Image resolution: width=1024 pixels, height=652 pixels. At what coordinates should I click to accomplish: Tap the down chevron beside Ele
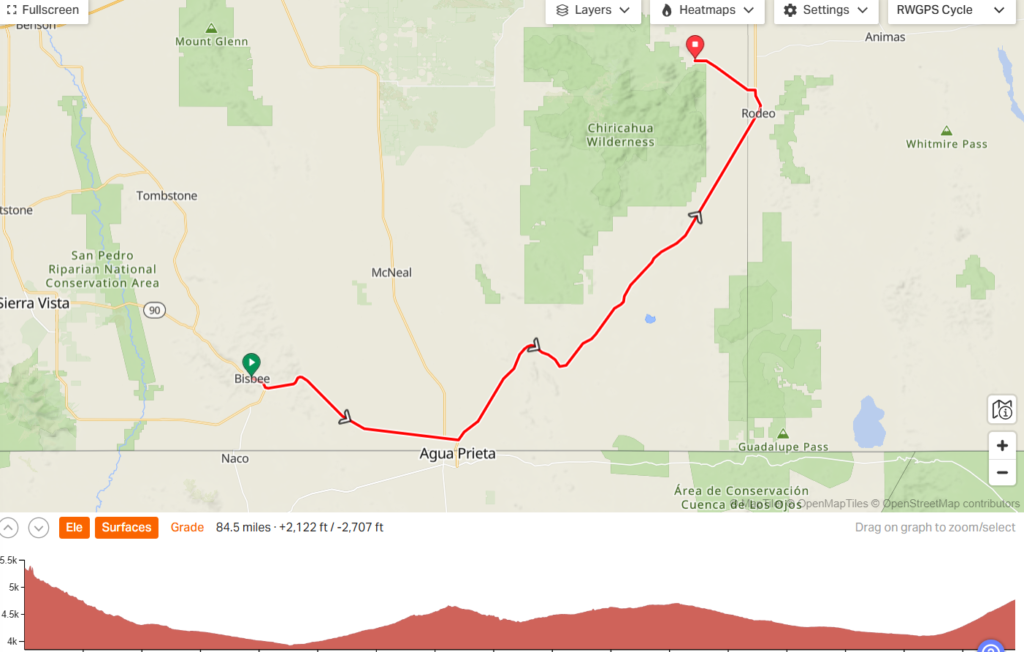pos(38,527)
